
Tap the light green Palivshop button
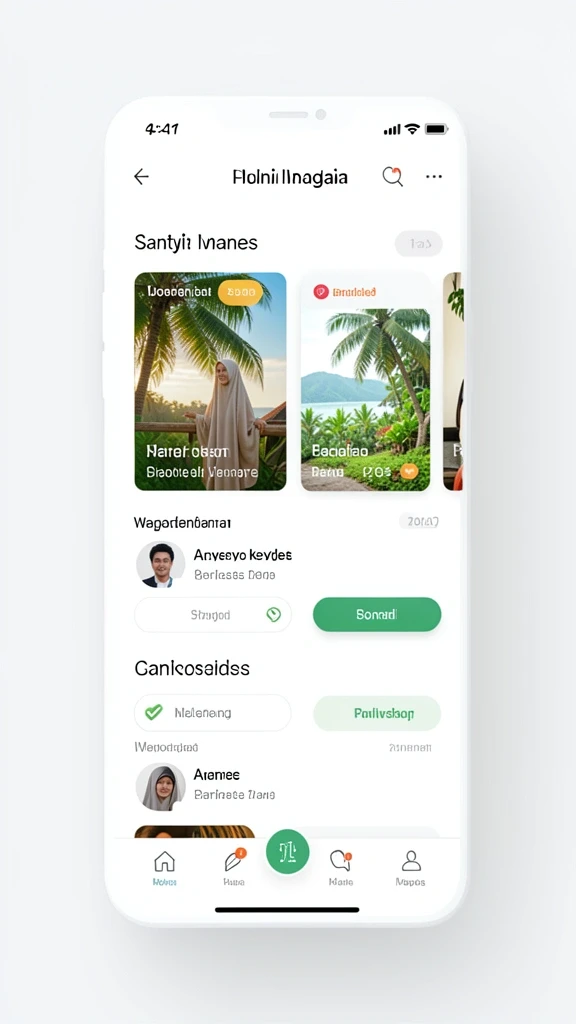[x=377, y=713]
